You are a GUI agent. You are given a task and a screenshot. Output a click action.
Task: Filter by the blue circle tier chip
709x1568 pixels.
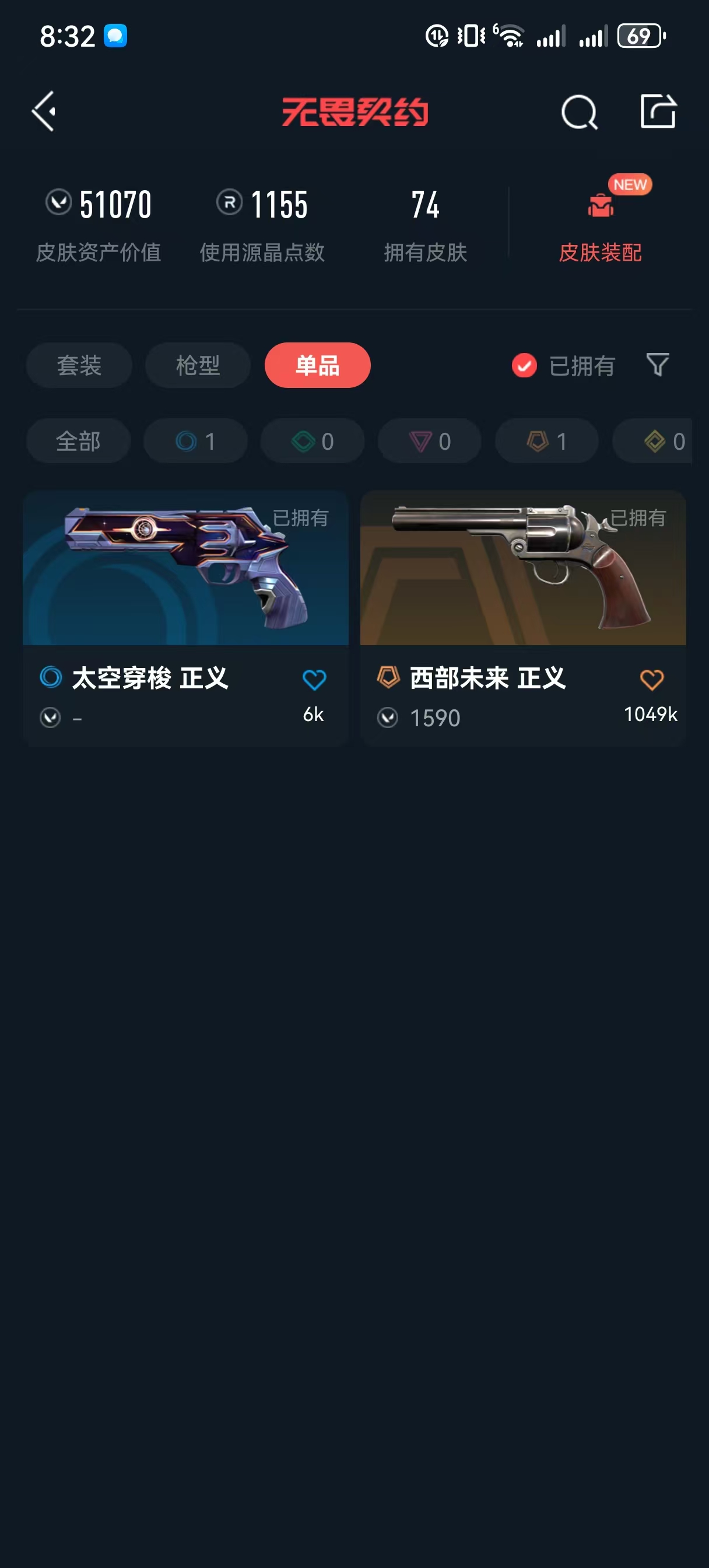point(195,440)
